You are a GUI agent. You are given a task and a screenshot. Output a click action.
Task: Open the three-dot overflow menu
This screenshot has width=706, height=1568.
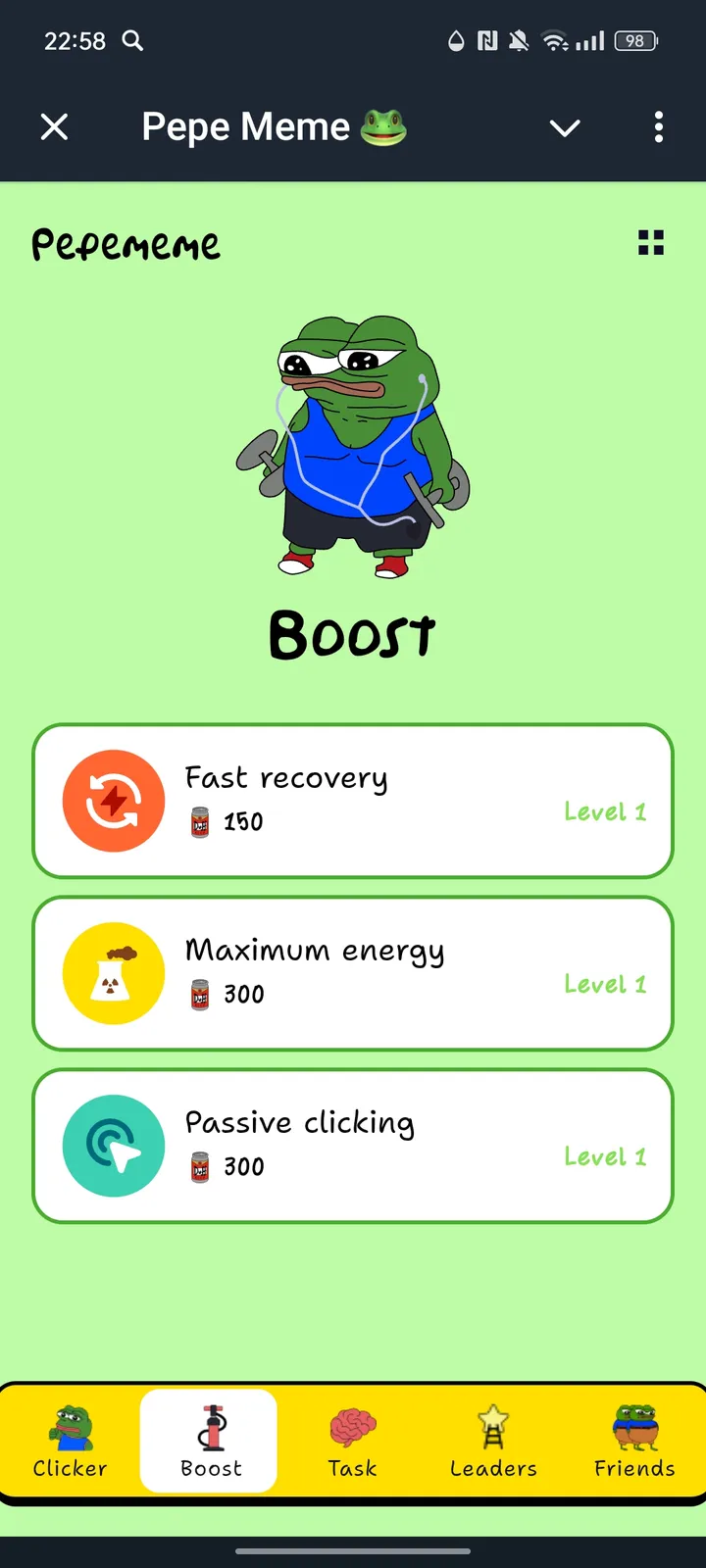click(658, 127)
